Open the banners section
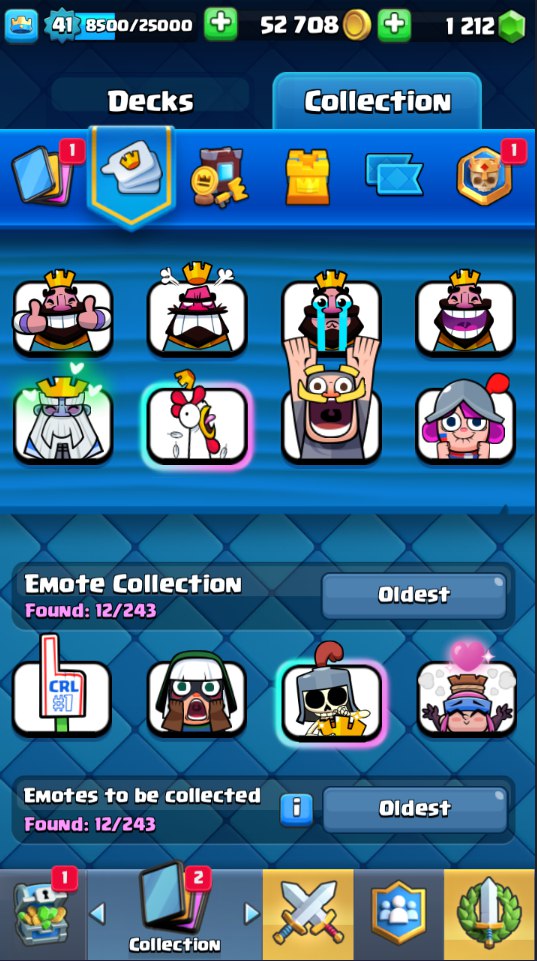The height and width of the screenshot is (961, 537). (x=394, y=175)
